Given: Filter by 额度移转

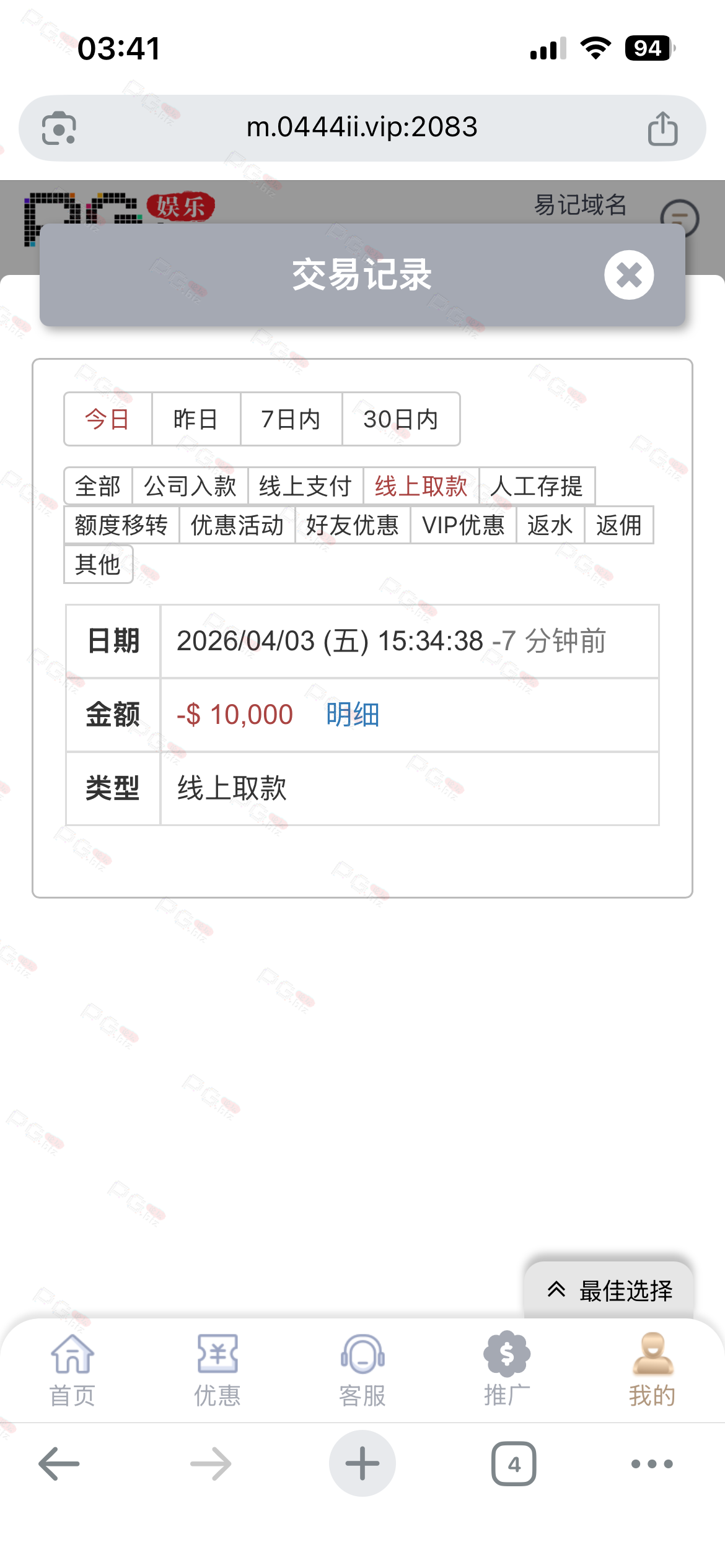Looking at the screenshot, I should (x=121, y=525).
